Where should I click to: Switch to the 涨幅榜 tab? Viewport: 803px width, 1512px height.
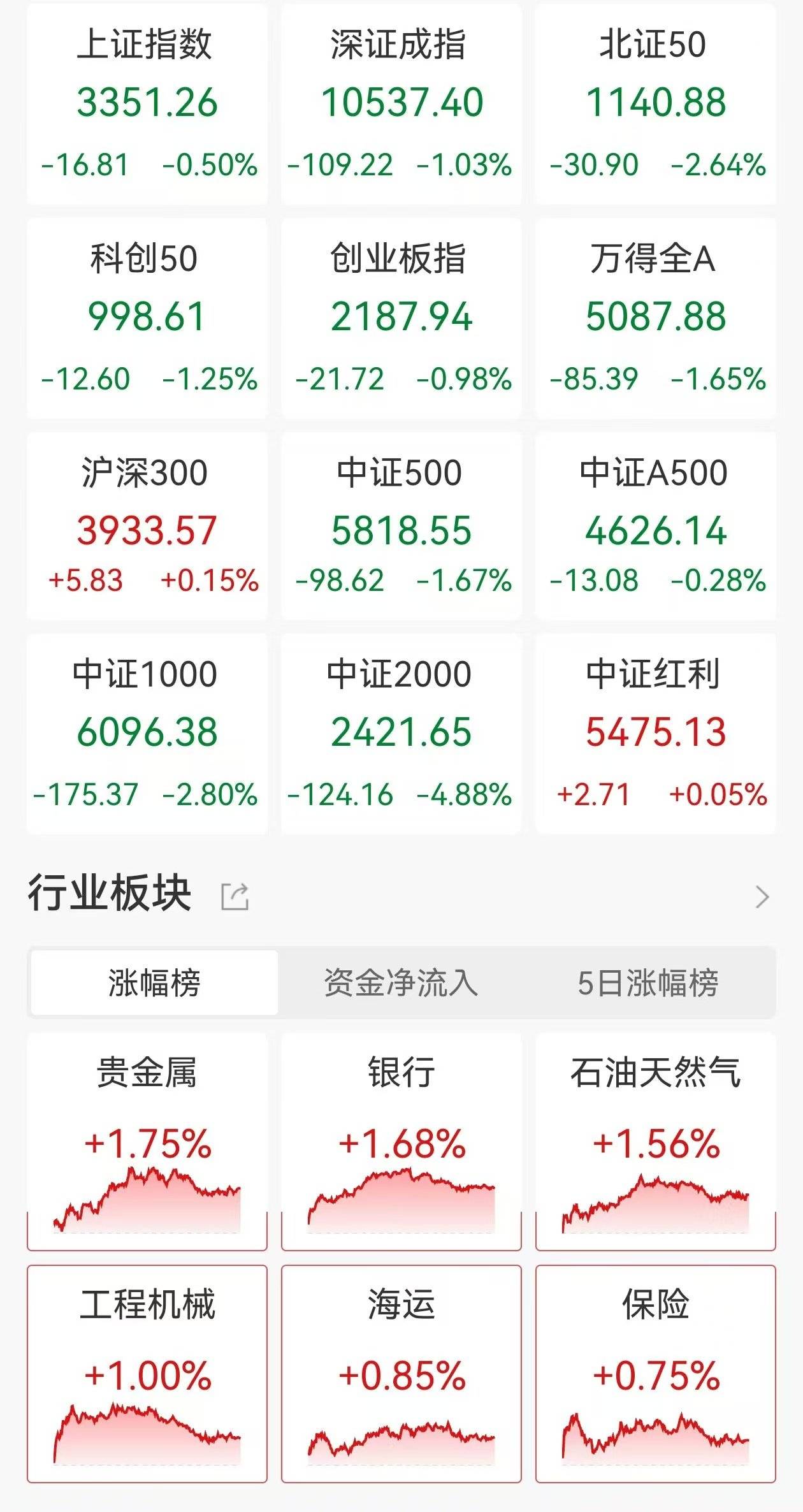pos(154,982)
